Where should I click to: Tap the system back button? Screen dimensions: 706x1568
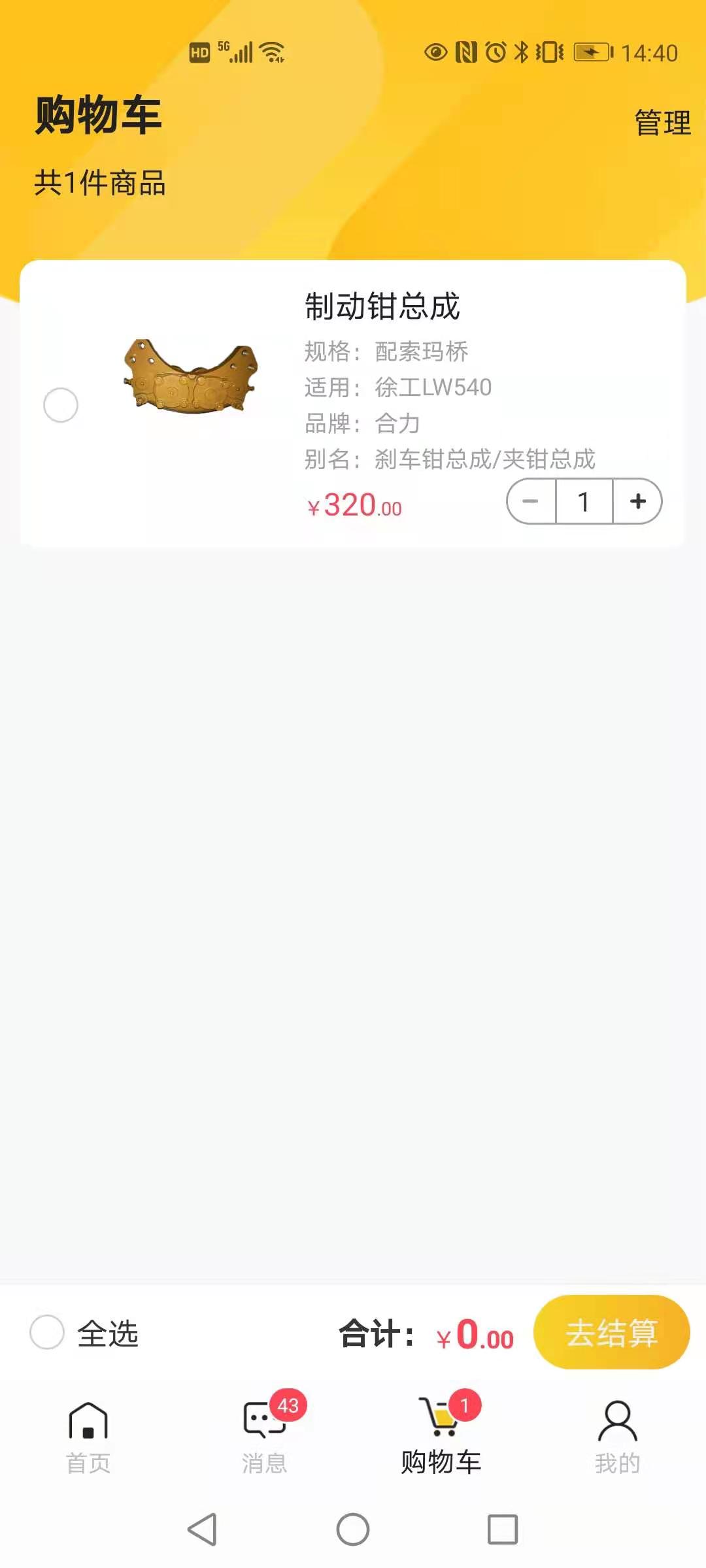point(202,1529)
